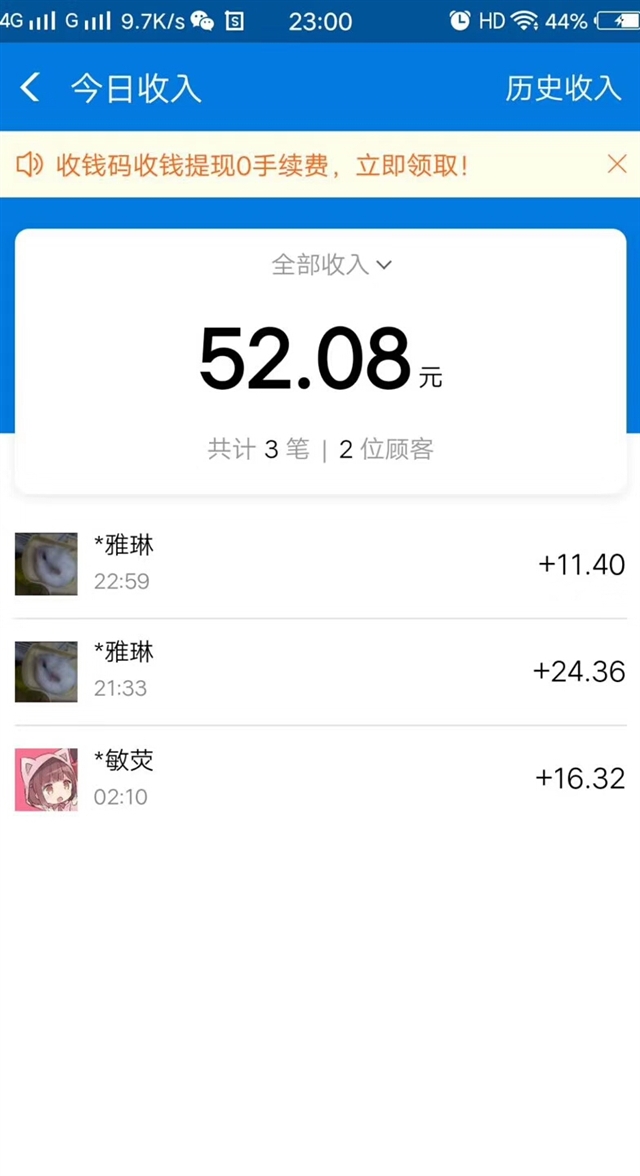The width and height of the screenshot is (640, 1176).
Task: Go back from 今日收入 page
Action: coord(30,88)
